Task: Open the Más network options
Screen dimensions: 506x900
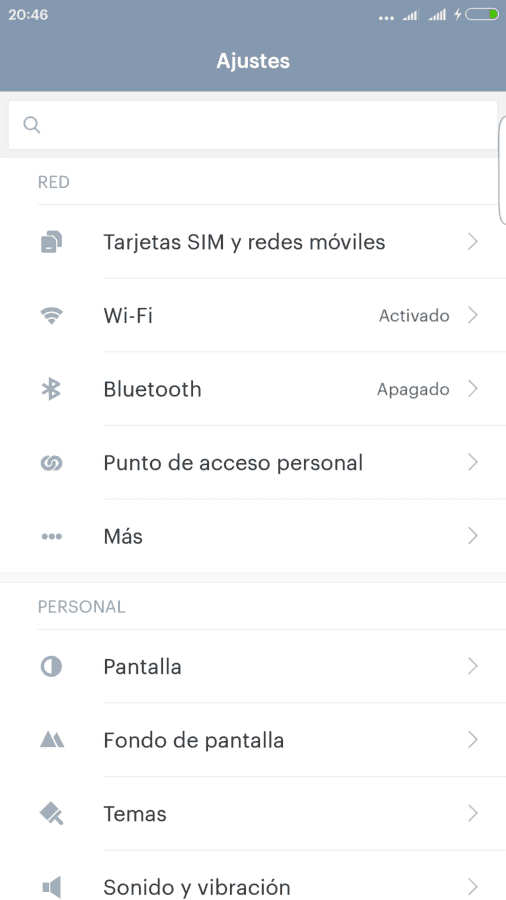Action: [253, 536]
